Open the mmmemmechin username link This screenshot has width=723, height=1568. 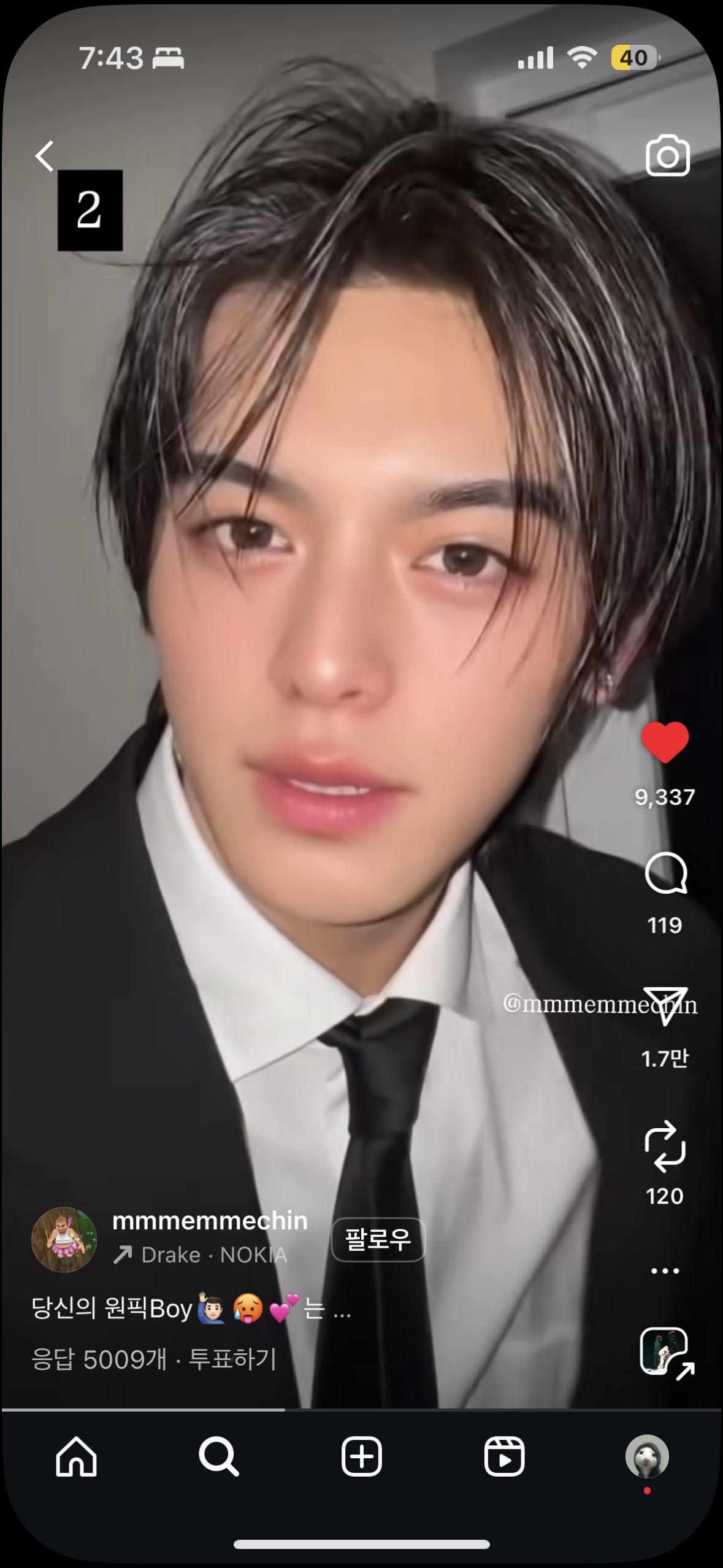click(210, 1220)
